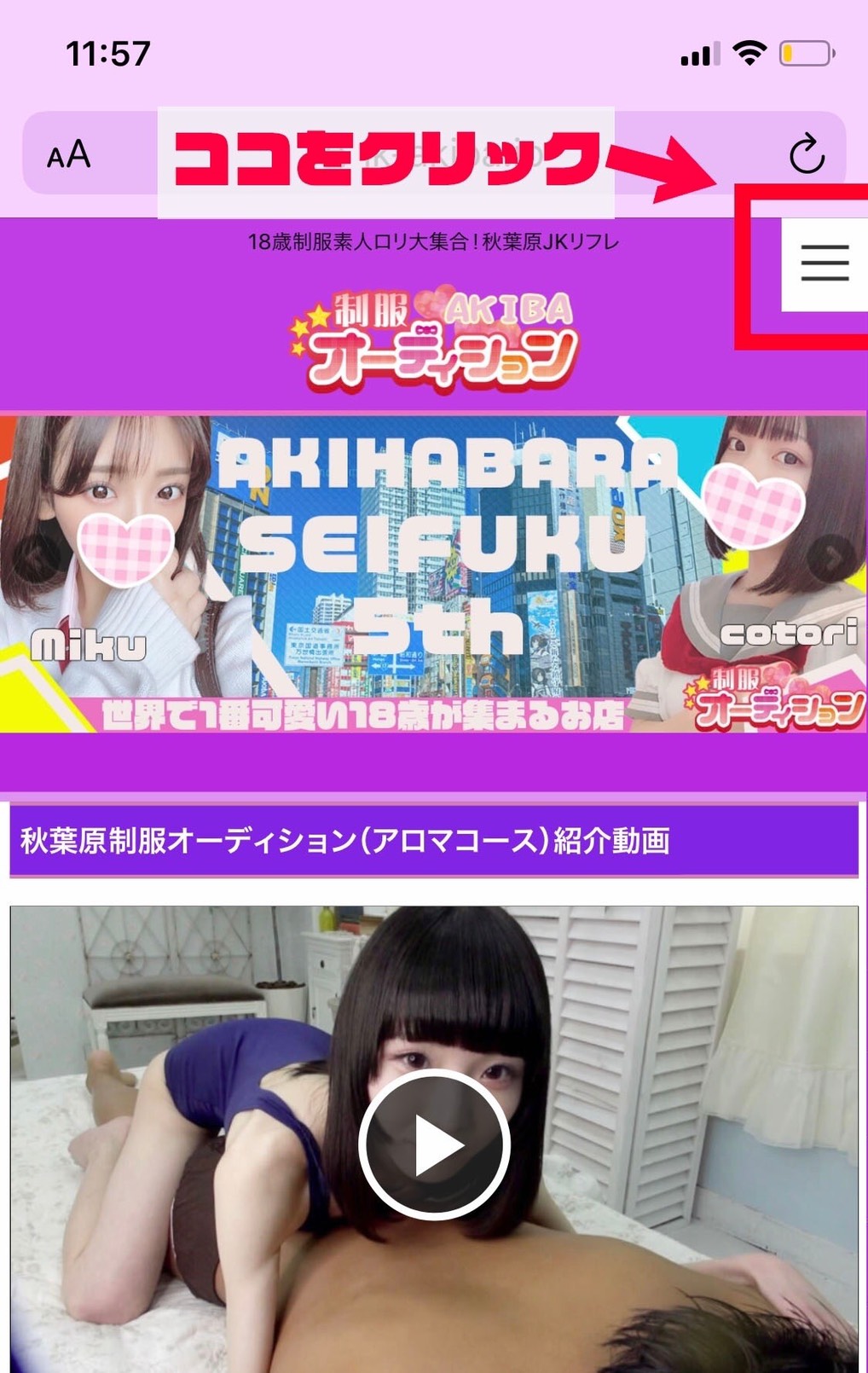Open the hamburger menu
This screenshot has width=868, height=1373.
pos(824,263)
